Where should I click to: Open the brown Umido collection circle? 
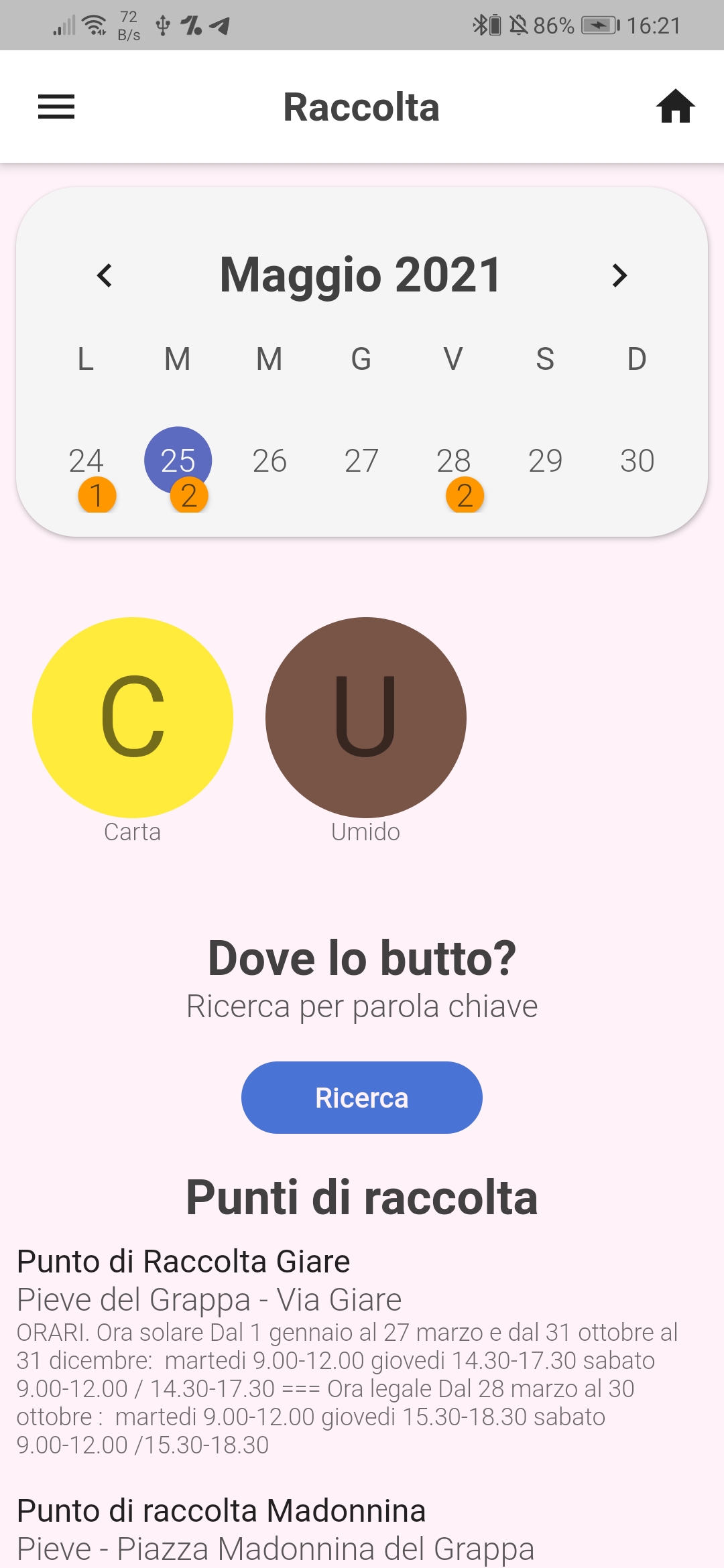pos(366,718)
